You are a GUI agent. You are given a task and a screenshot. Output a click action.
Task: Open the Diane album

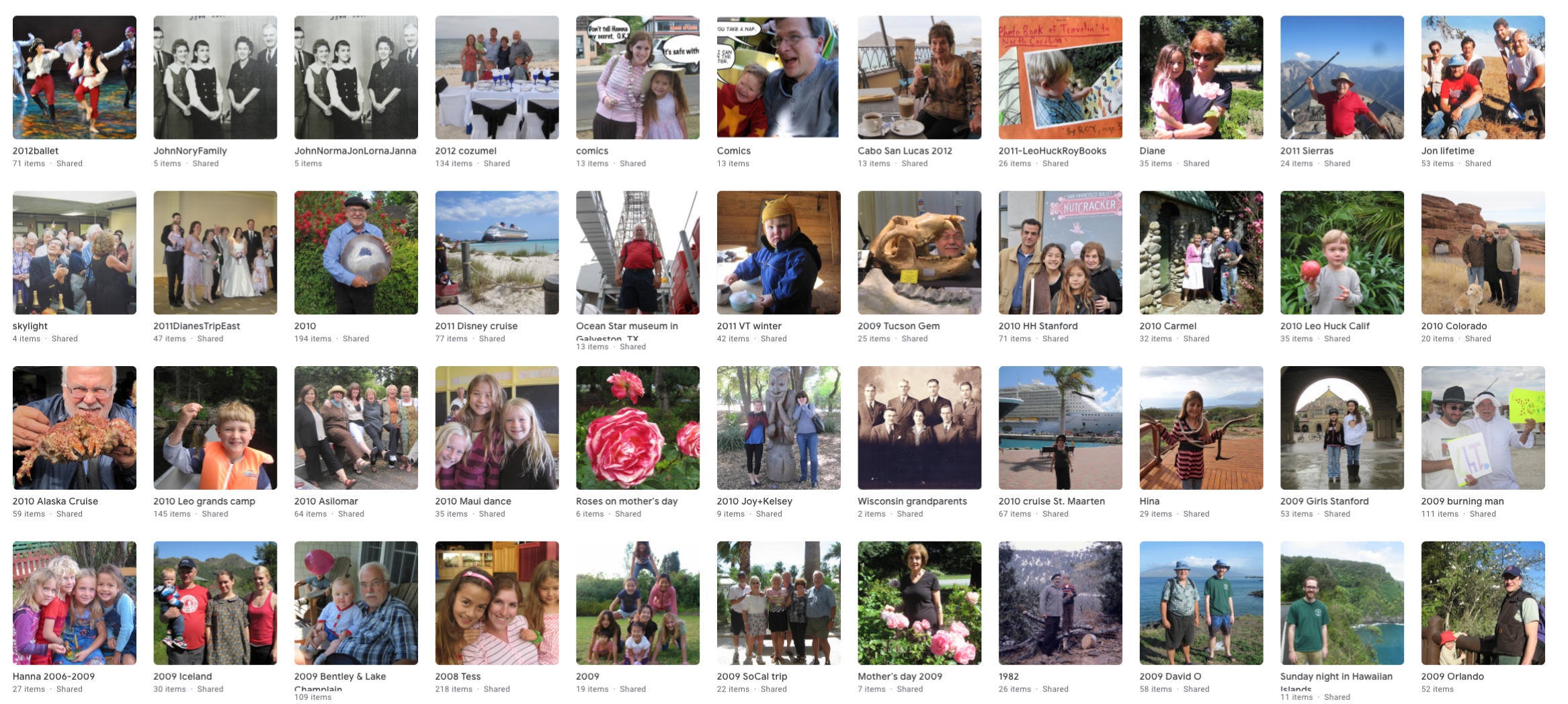point(1201,78)
